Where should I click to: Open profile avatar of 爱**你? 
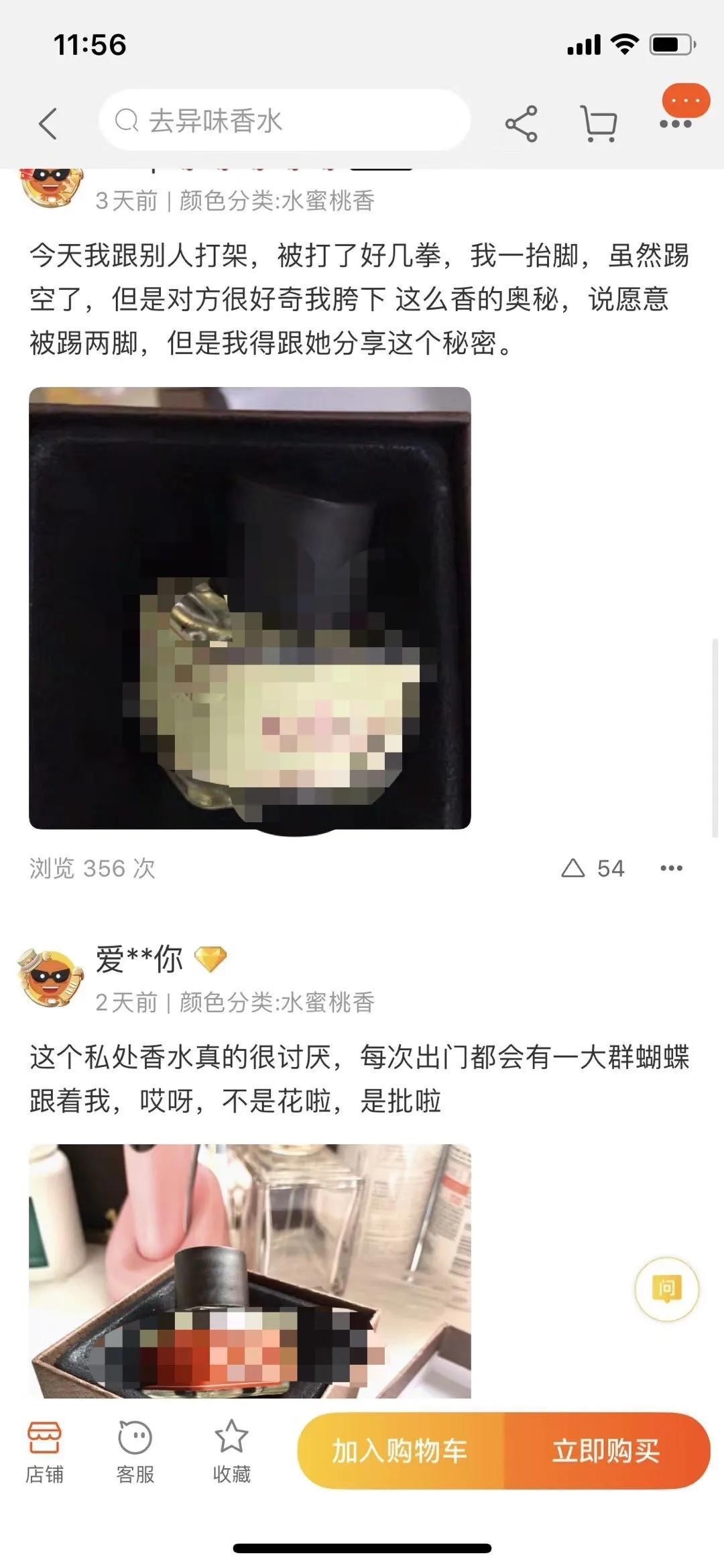51,978
